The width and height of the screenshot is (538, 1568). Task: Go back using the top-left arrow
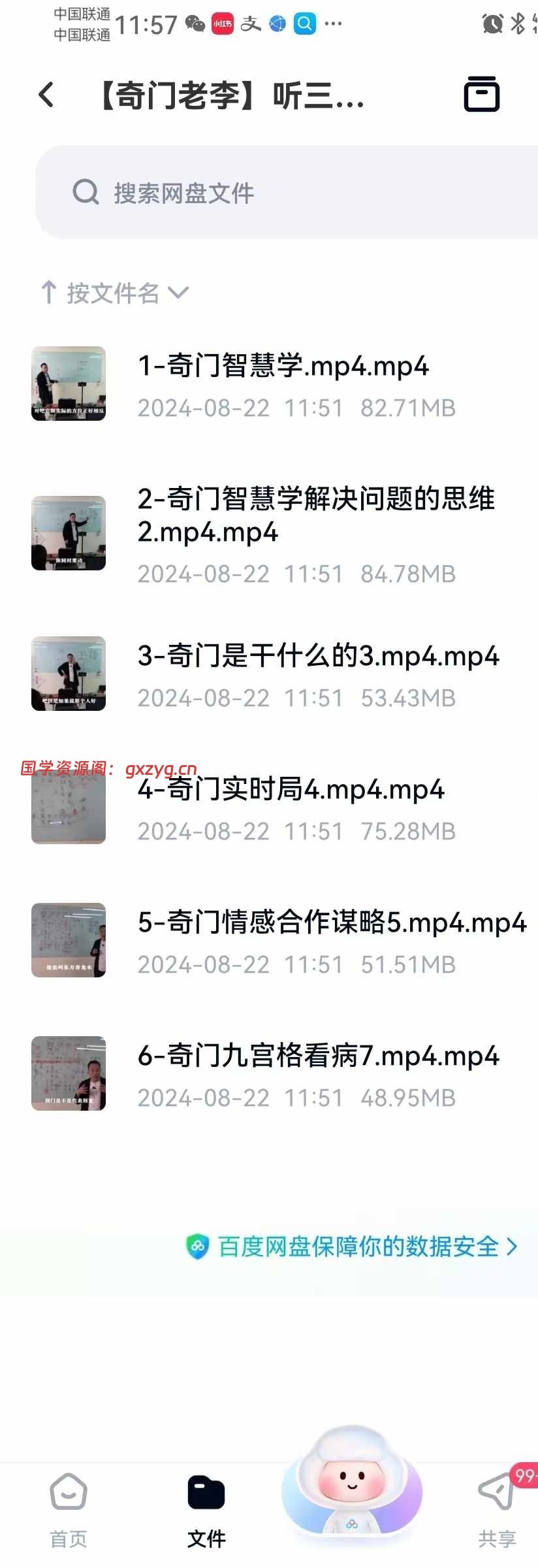[x=46, y=95]
